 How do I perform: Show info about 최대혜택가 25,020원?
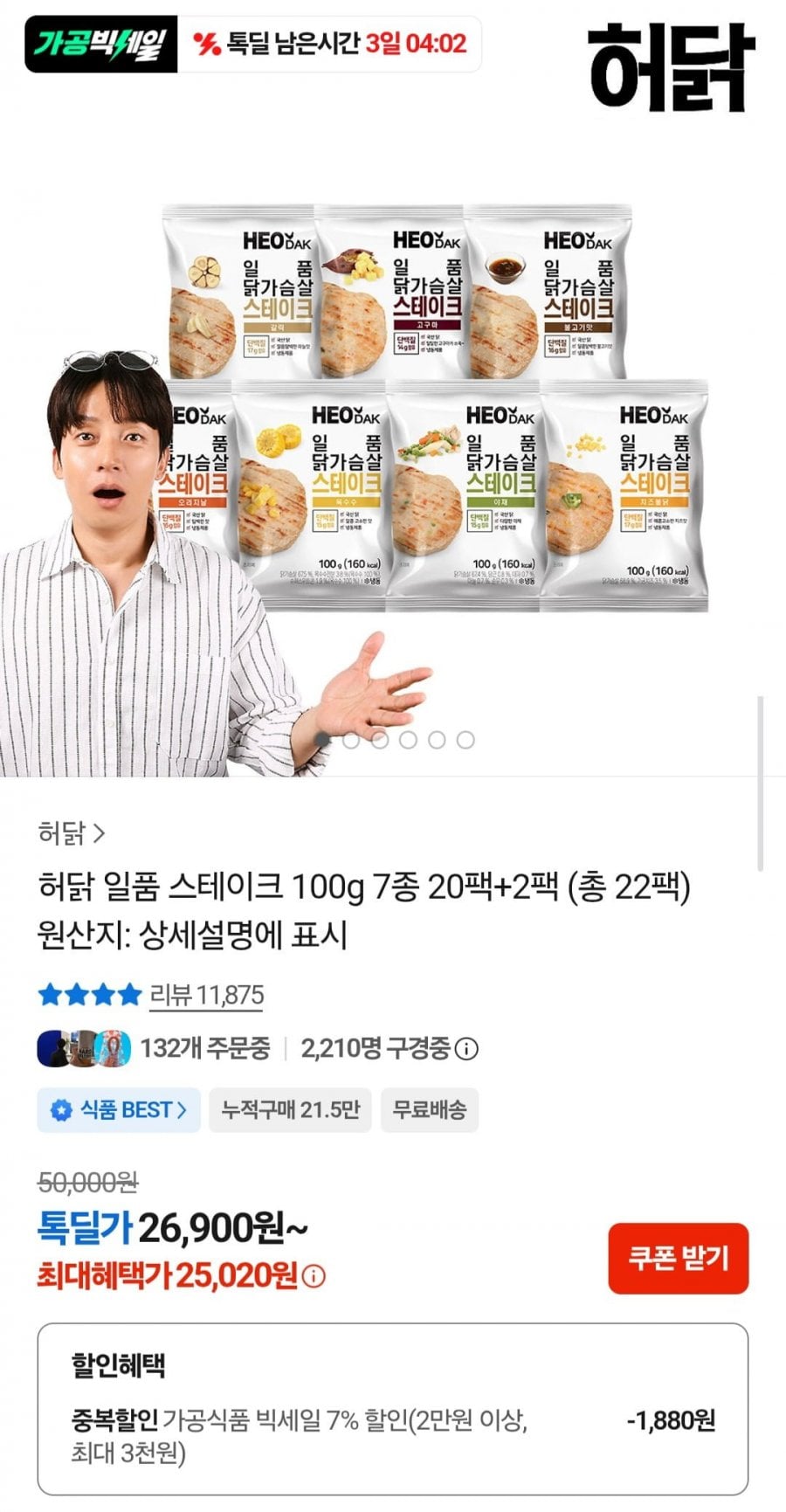[x=314, y=1276]
